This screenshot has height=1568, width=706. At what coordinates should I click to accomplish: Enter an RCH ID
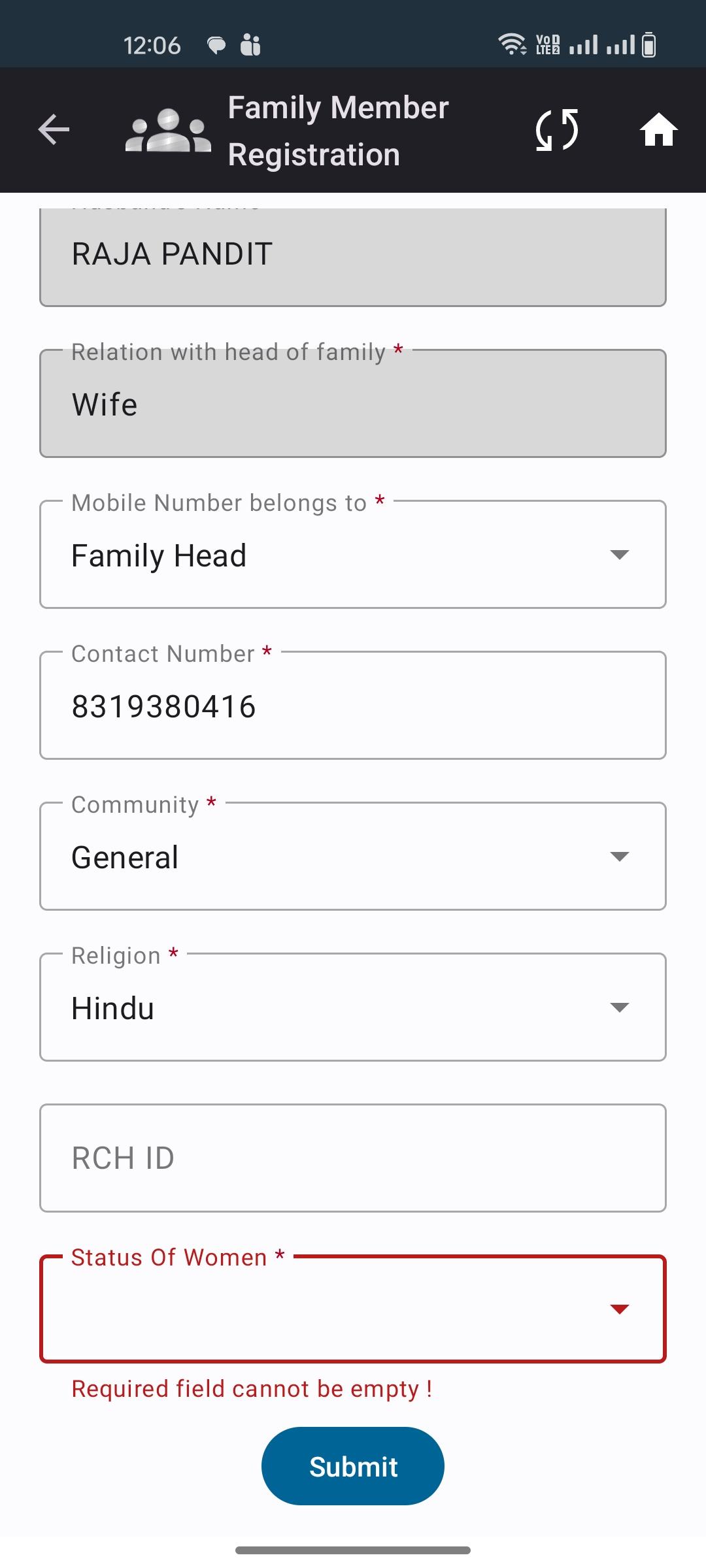pyautogui.click(x=353, y=1158)
